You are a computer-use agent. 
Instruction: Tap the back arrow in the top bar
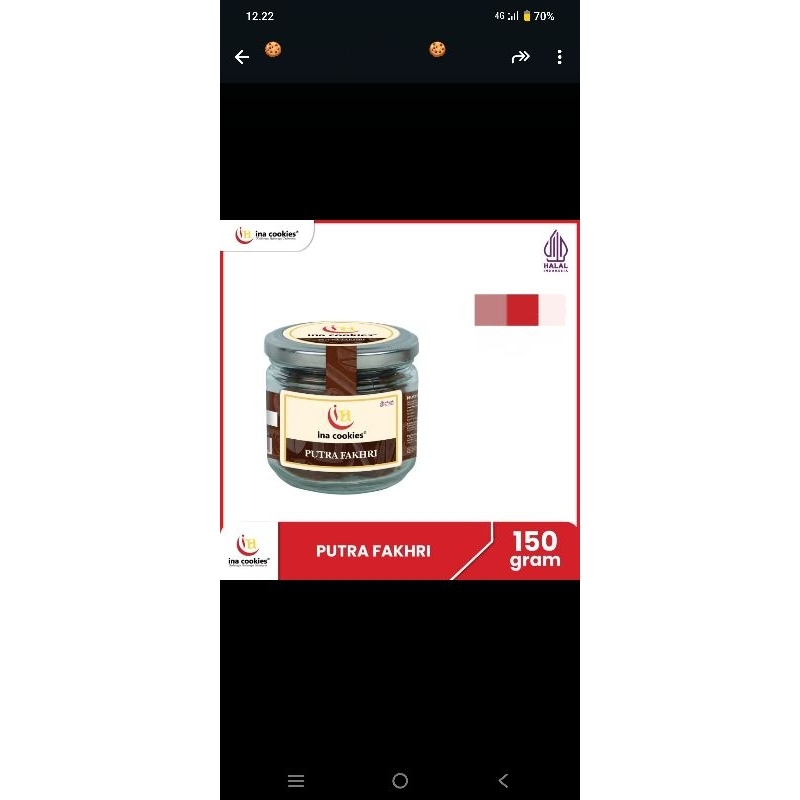(x=242, y=57)
